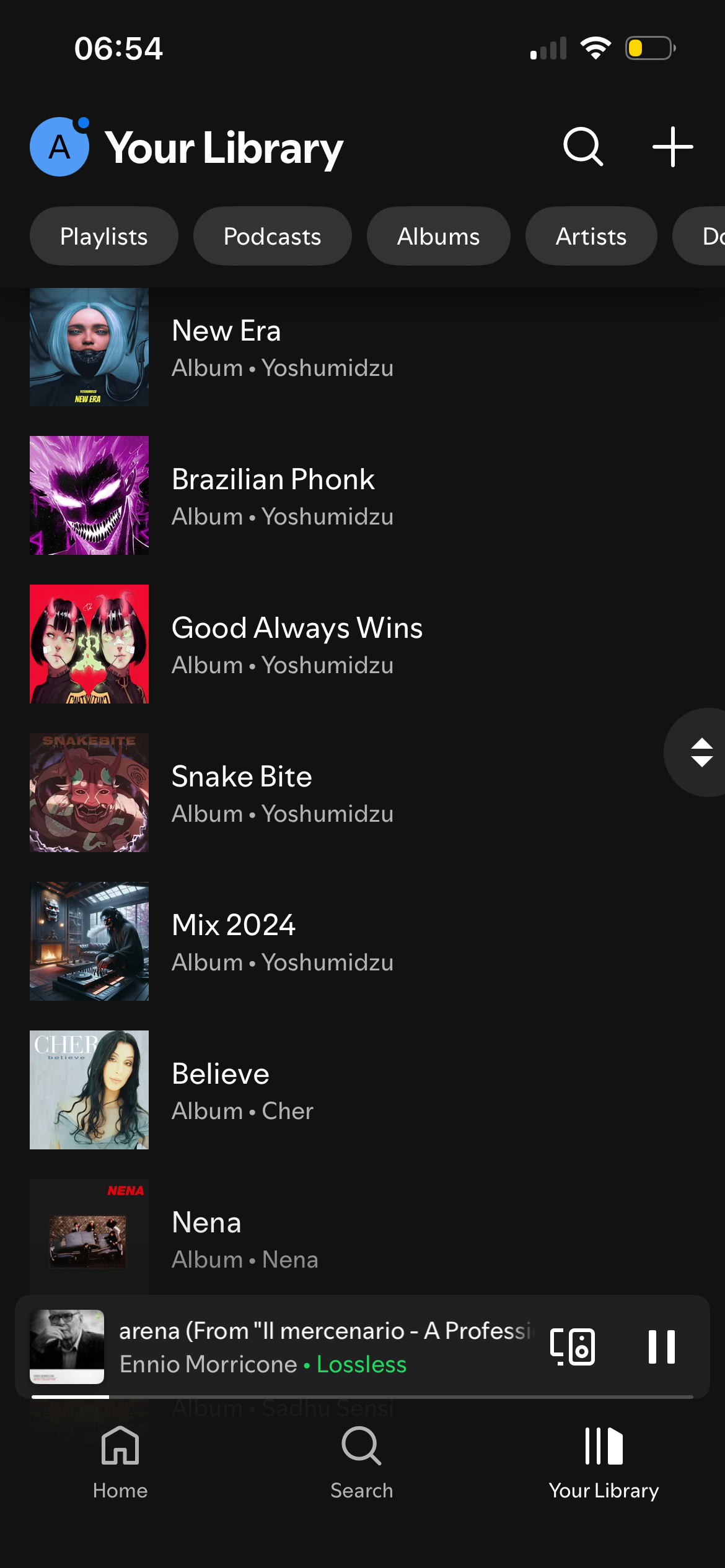Open the profile avatar
This screenshot has height=1568, width=725.
[59, 147]
